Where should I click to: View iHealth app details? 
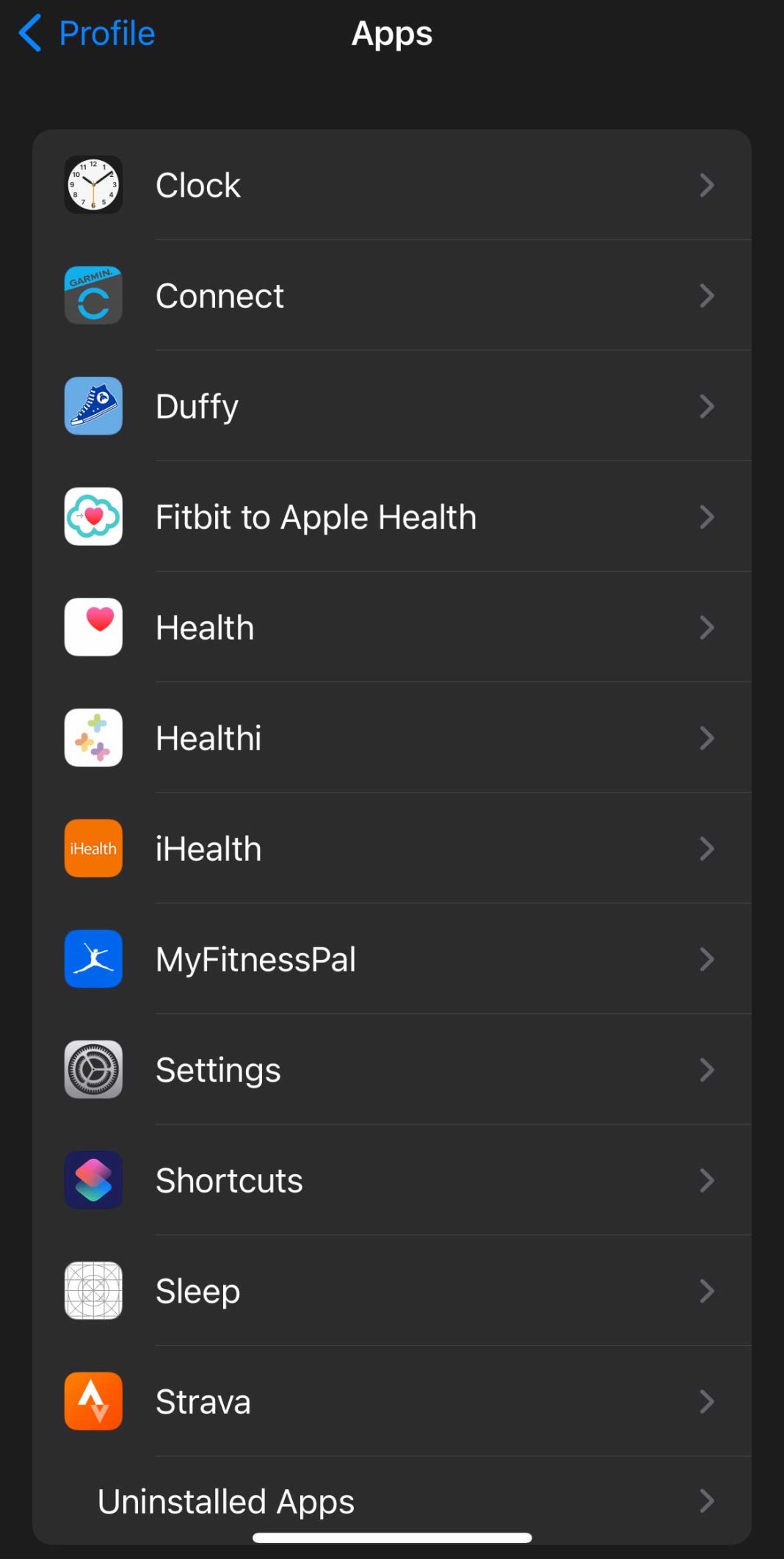pos(391,849)
